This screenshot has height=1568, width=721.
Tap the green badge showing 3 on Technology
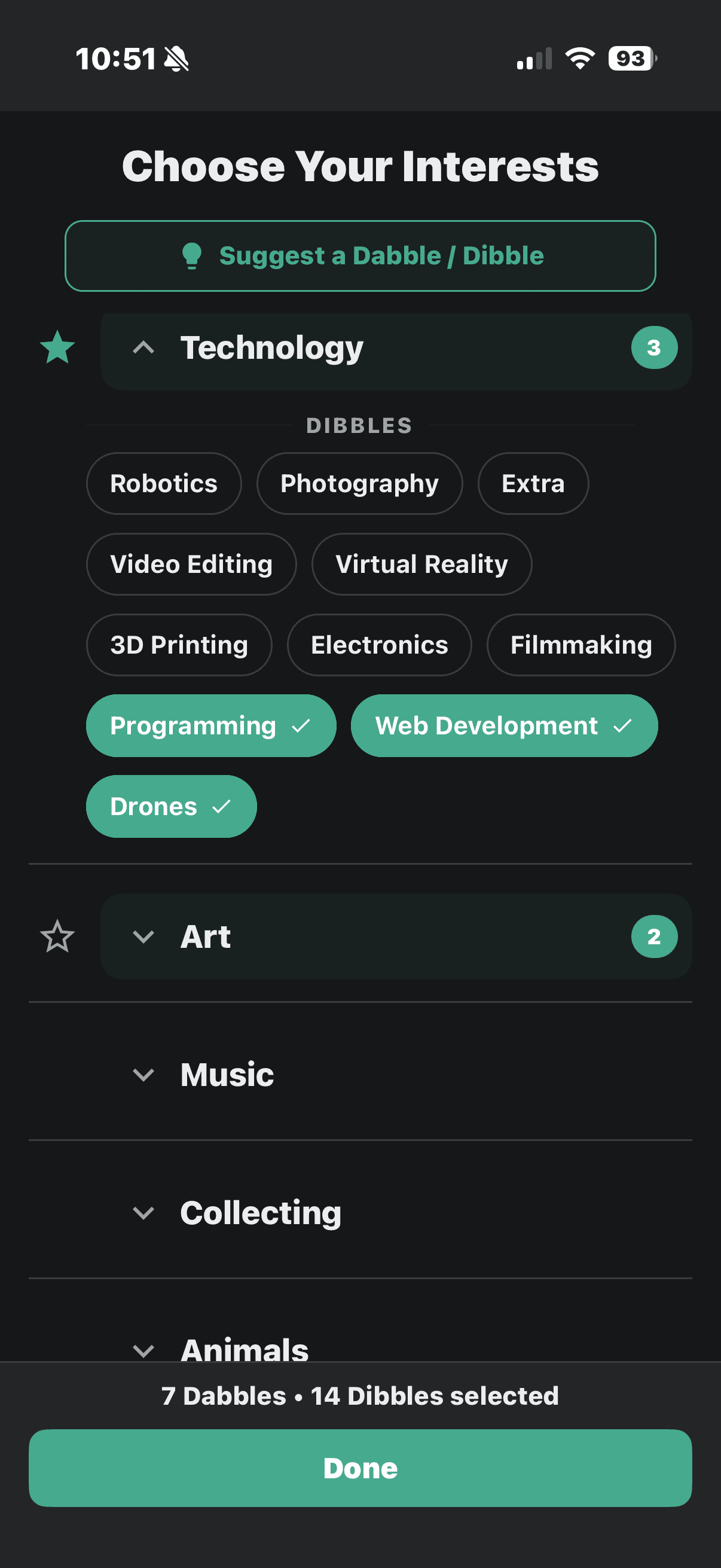click(x=653, y=347)
